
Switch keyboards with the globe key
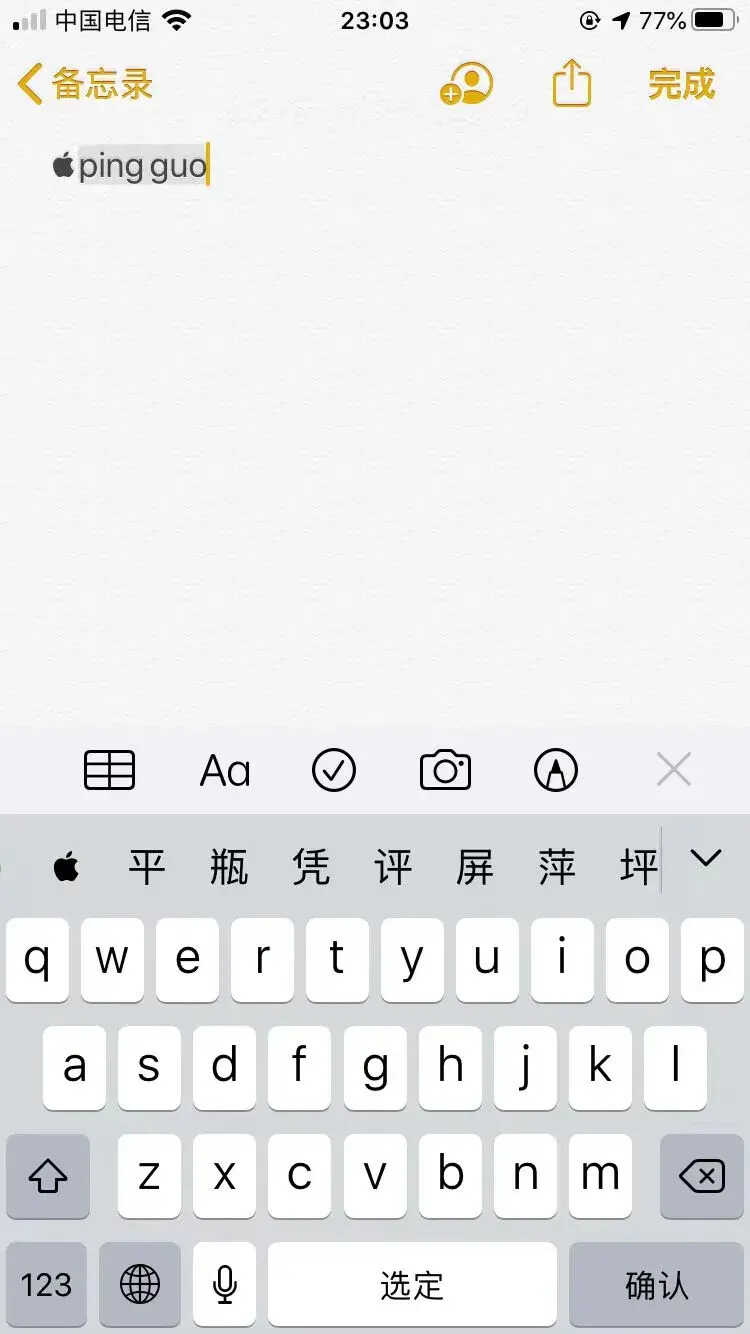click(x=140, y=1285)
